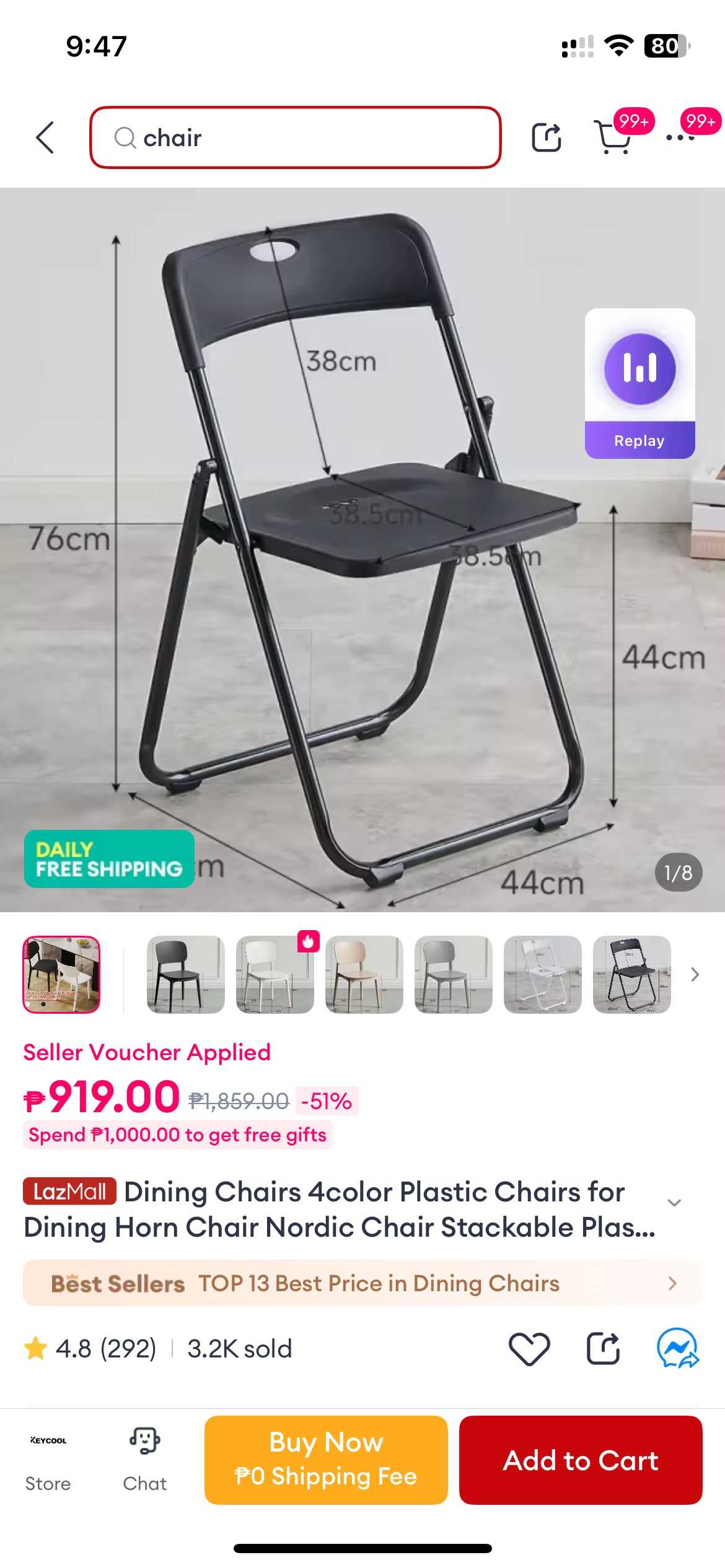Add product to wishlist with heart
This screenshot has width=725, height=1568.
529,1348
